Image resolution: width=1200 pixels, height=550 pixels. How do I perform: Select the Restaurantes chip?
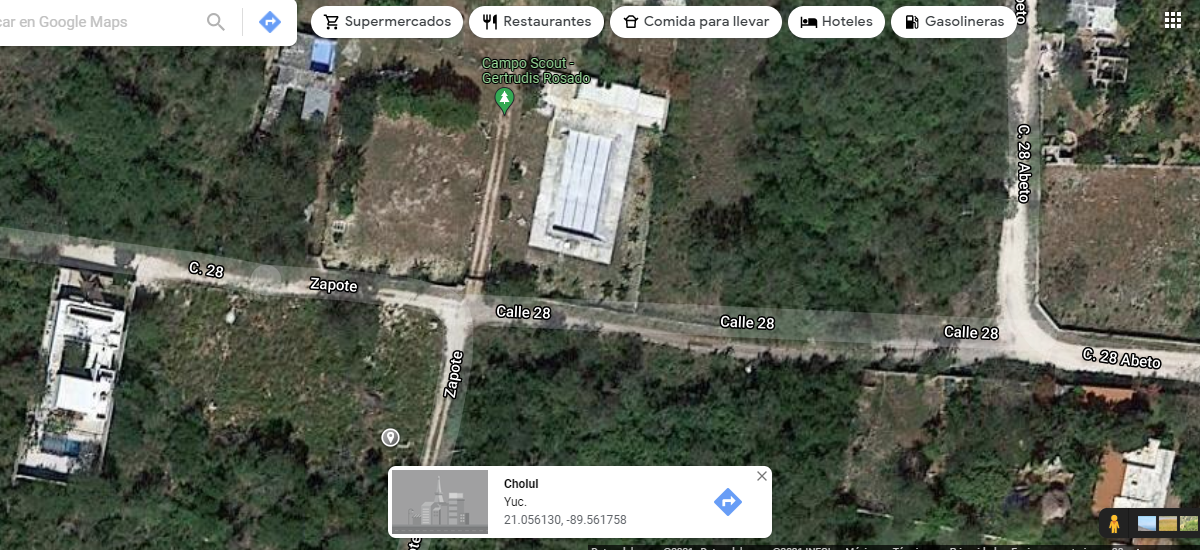(x=536, y=22)
